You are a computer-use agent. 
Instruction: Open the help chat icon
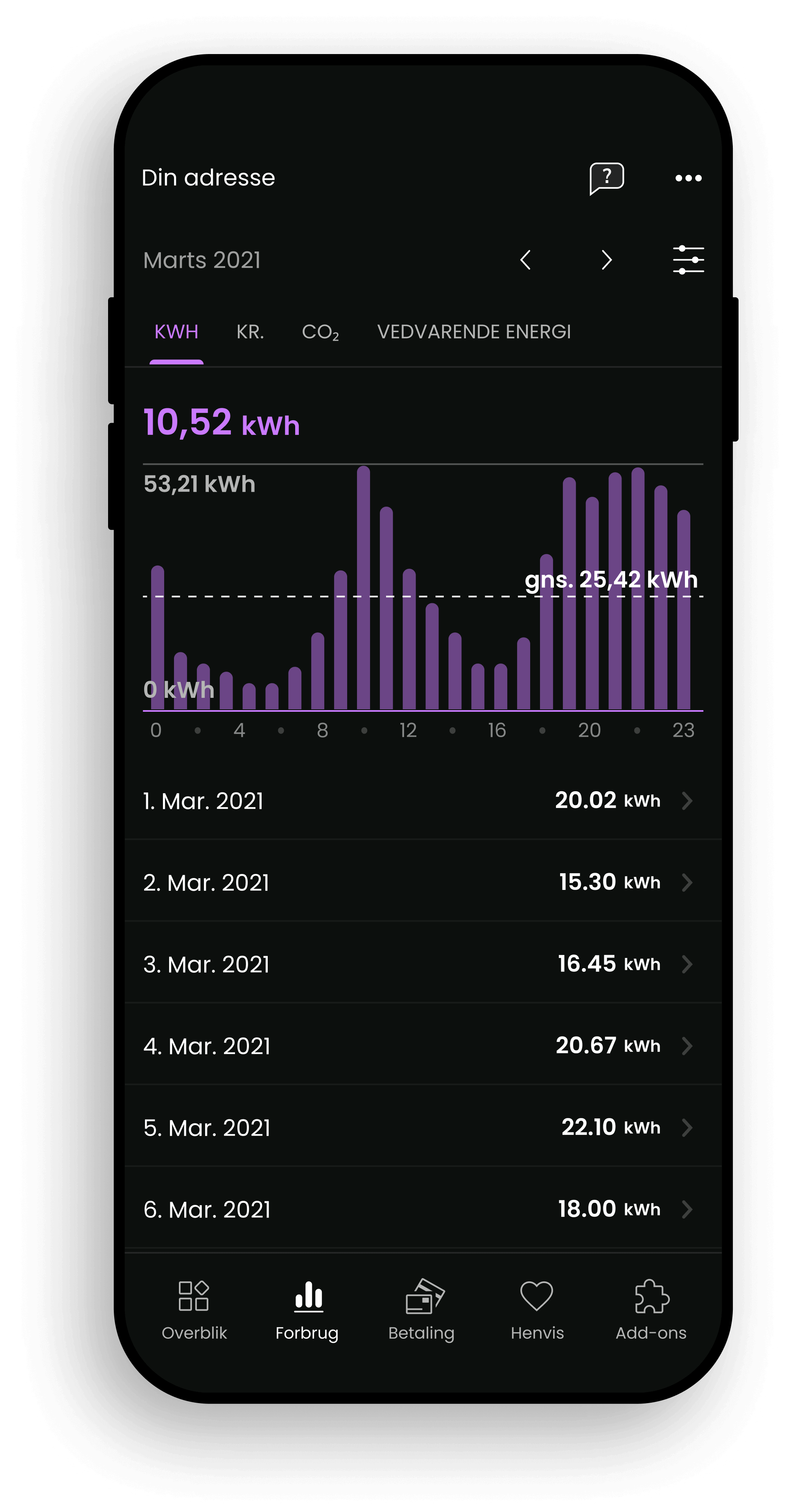pos(606,178)
